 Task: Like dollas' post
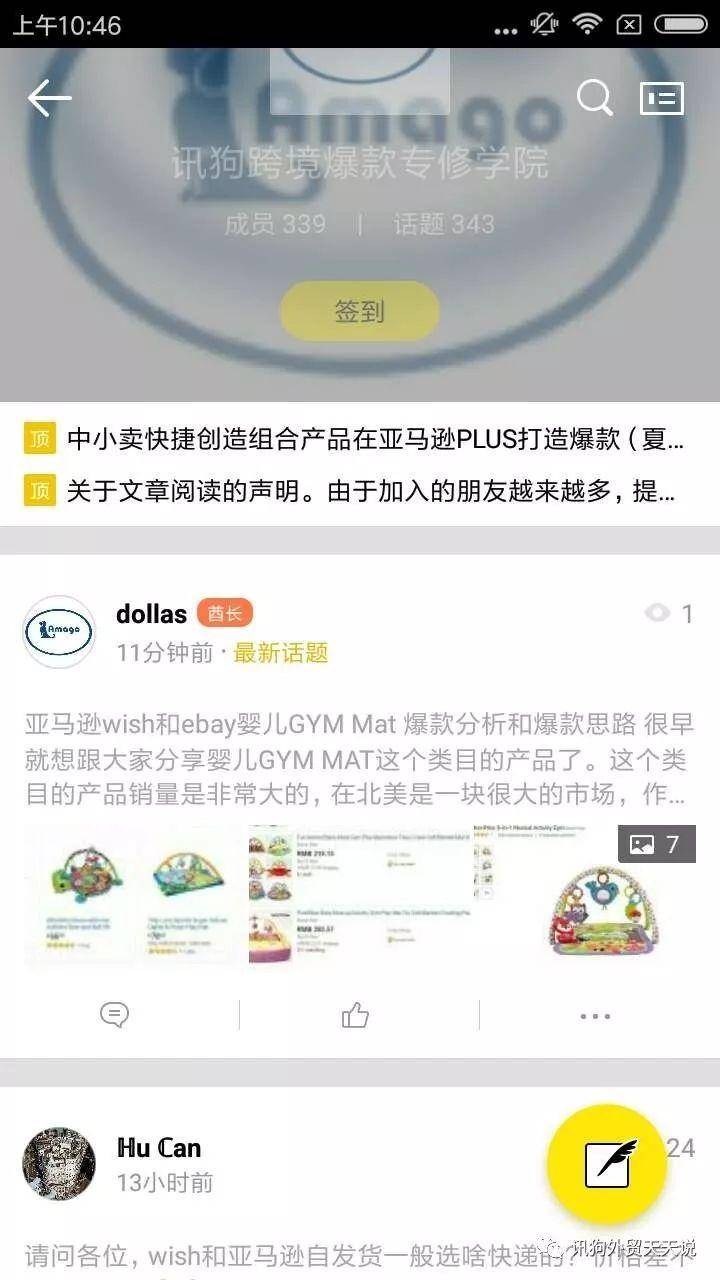(x=355, y=1016)
